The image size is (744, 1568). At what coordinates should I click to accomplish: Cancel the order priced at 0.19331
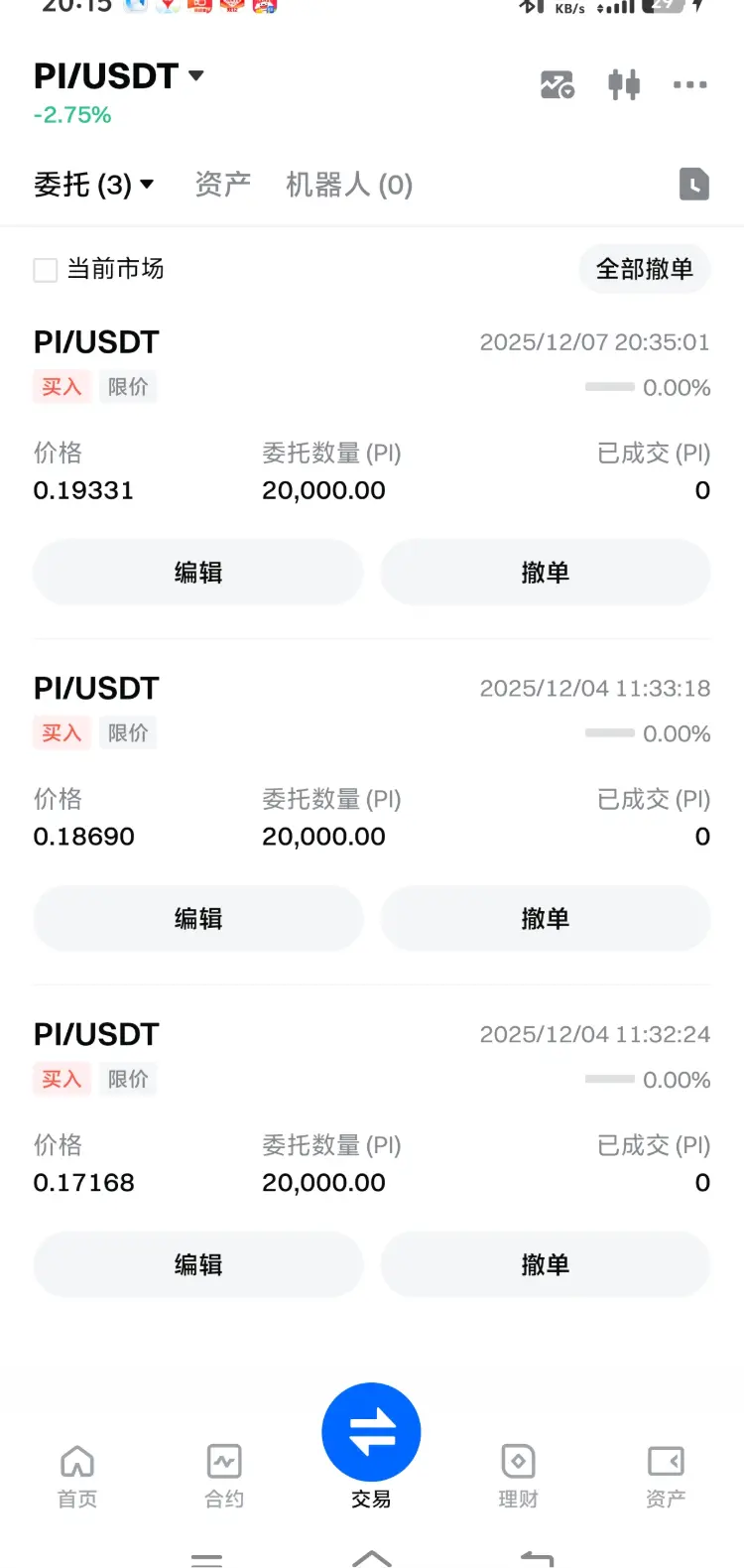(546, 573)
